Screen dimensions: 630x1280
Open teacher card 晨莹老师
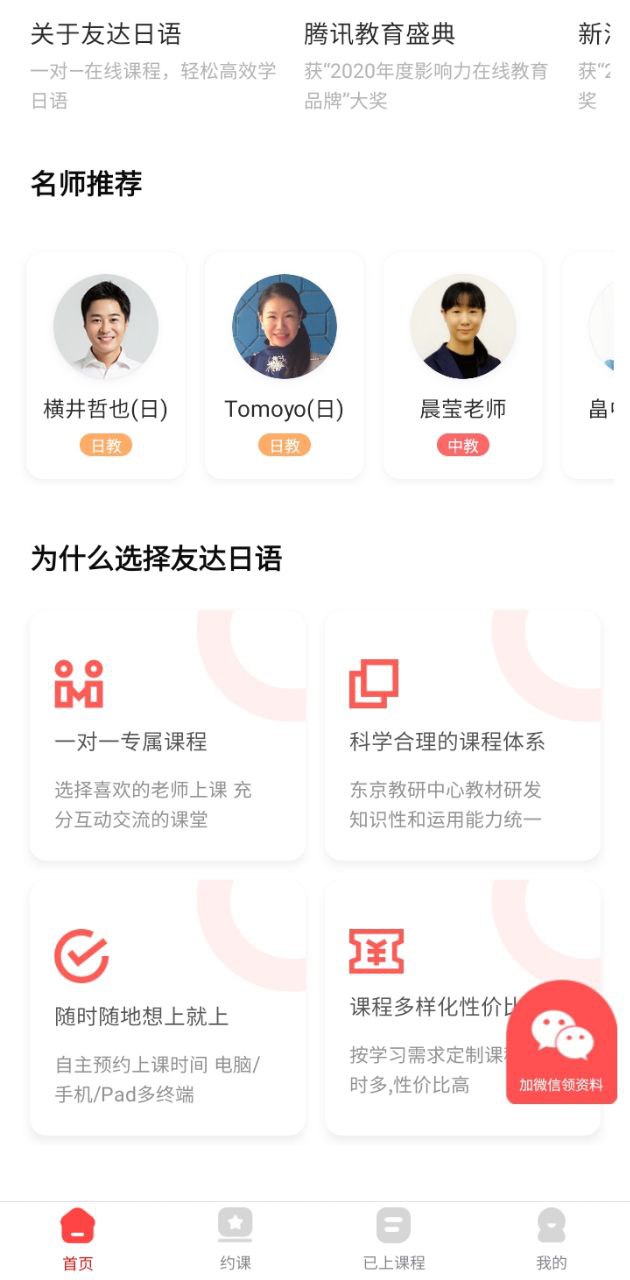click(x=463, y=365)
